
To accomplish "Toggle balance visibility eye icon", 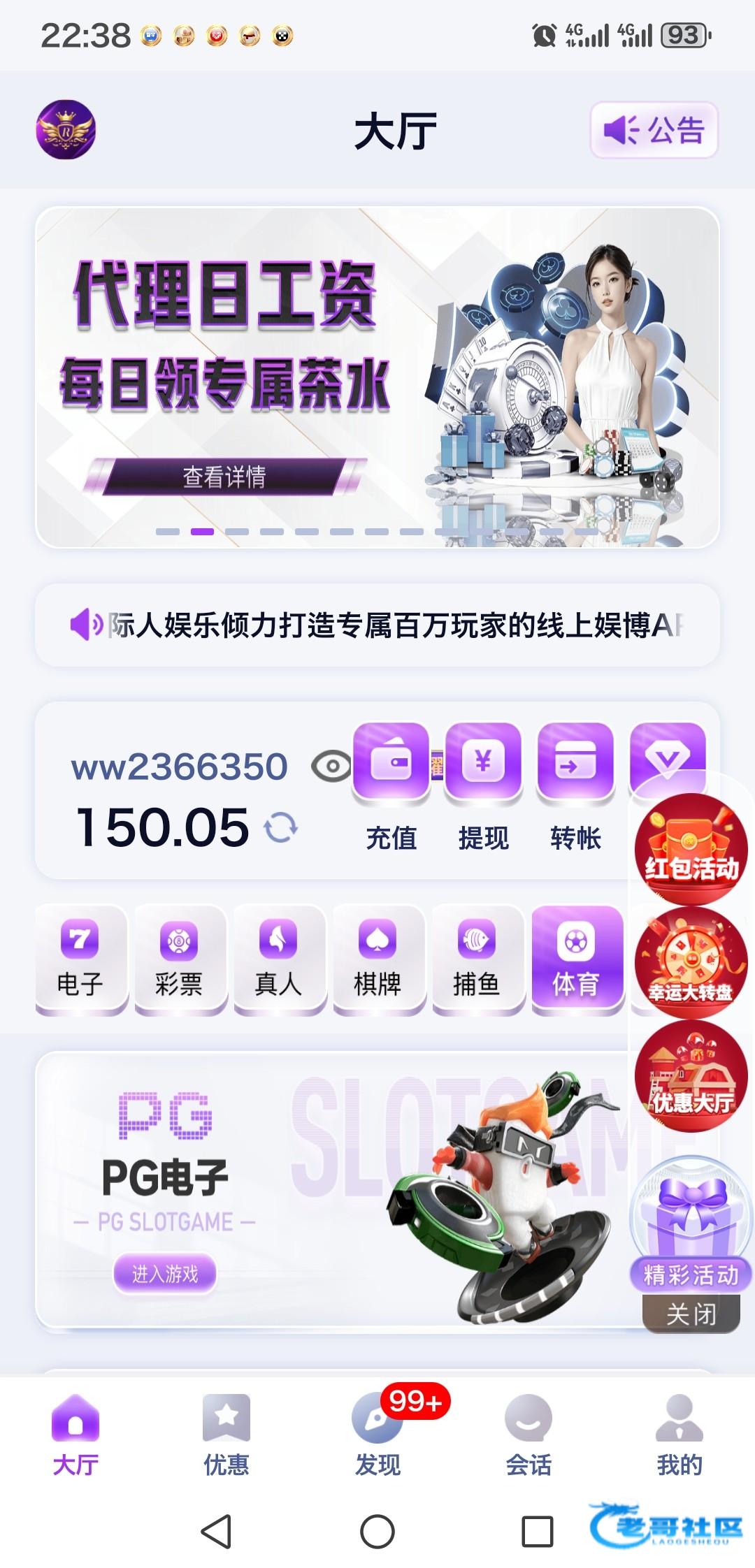I will (331, 767).
